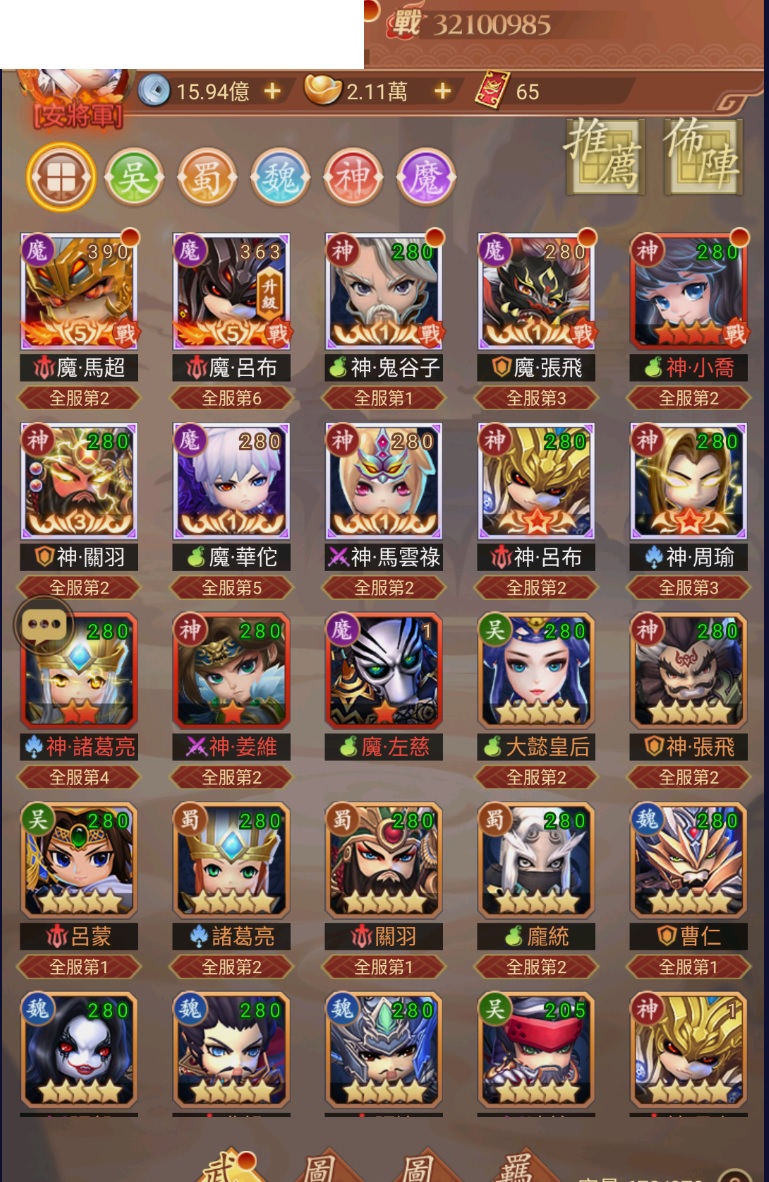Add more gold ingots with plus

(x=442, y=92)
